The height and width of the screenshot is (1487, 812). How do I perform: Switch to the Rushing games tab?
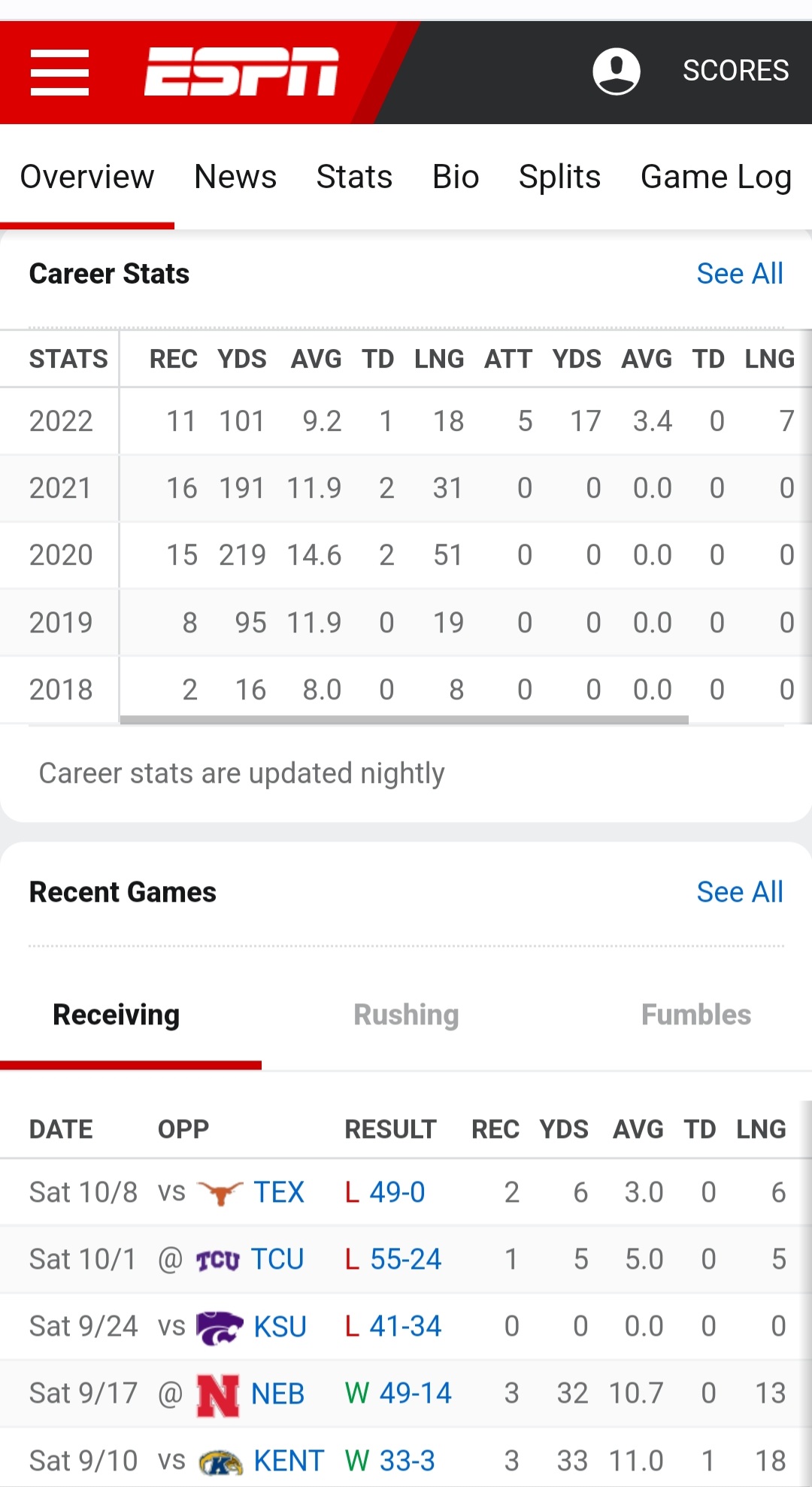pyautogui.click(x=406, y=1015)
